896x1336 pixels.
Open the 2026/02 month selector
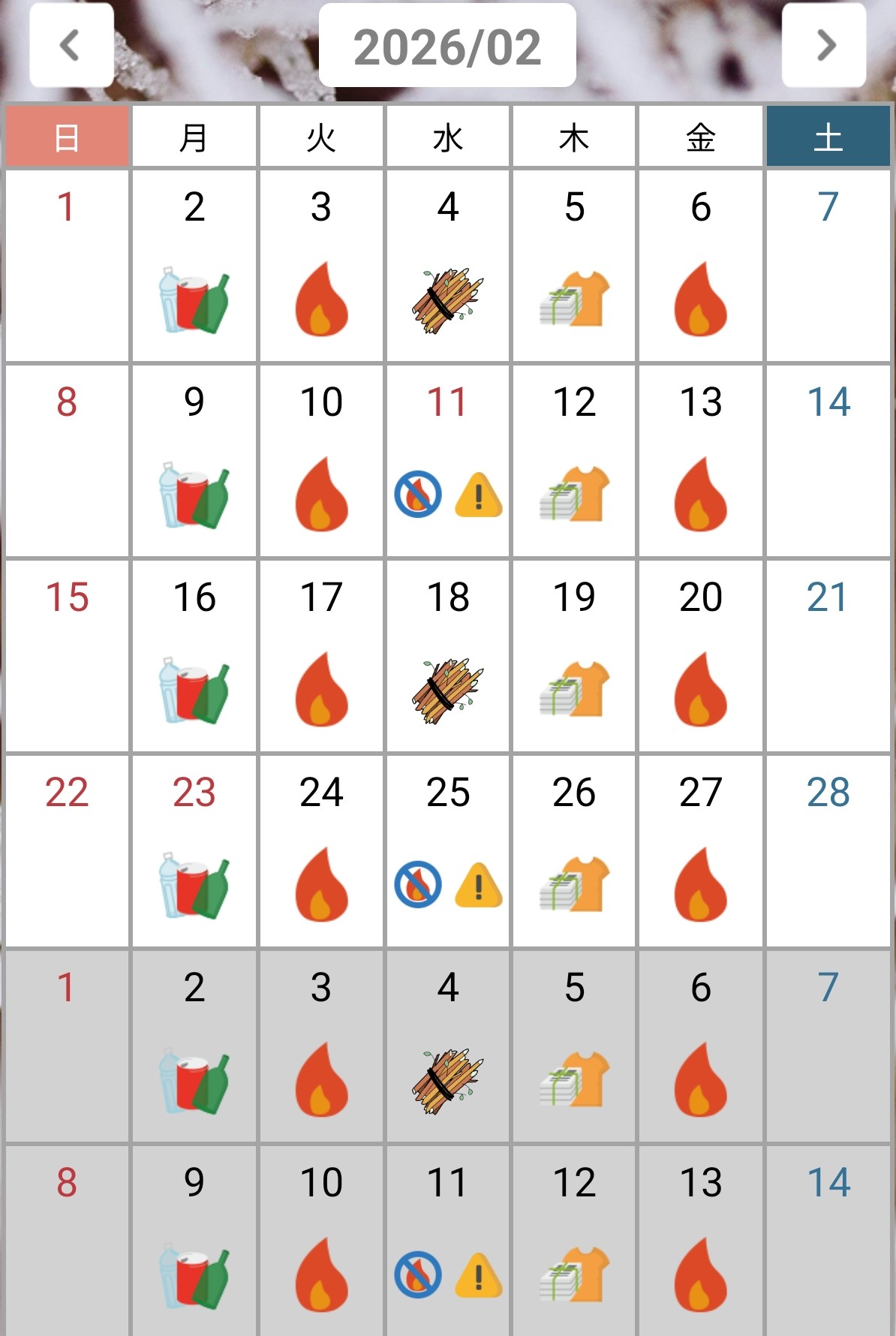(447, 45)
